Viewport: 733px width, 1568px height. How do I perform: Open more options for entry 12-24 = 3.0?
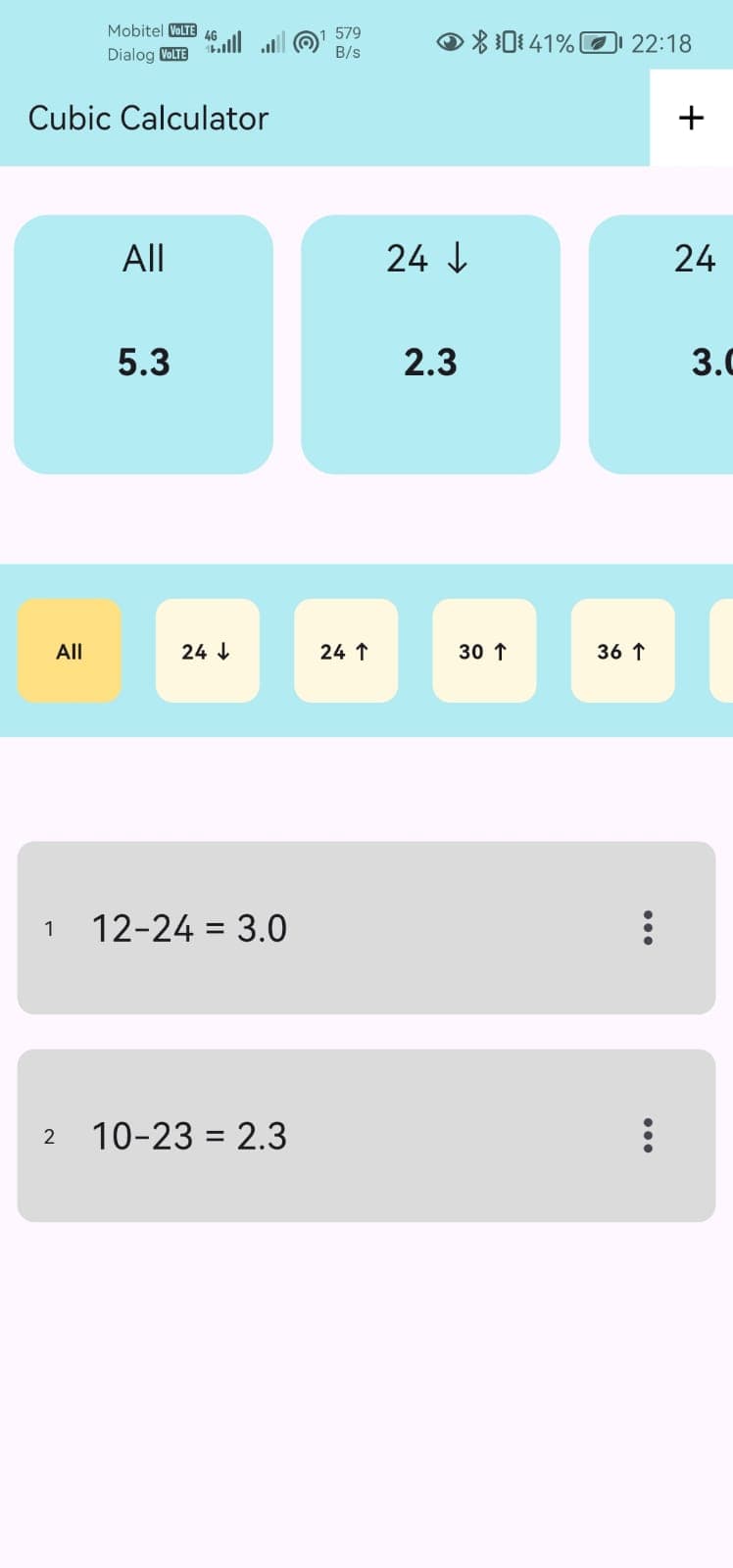pyautogui.click(x=648, y=927)
